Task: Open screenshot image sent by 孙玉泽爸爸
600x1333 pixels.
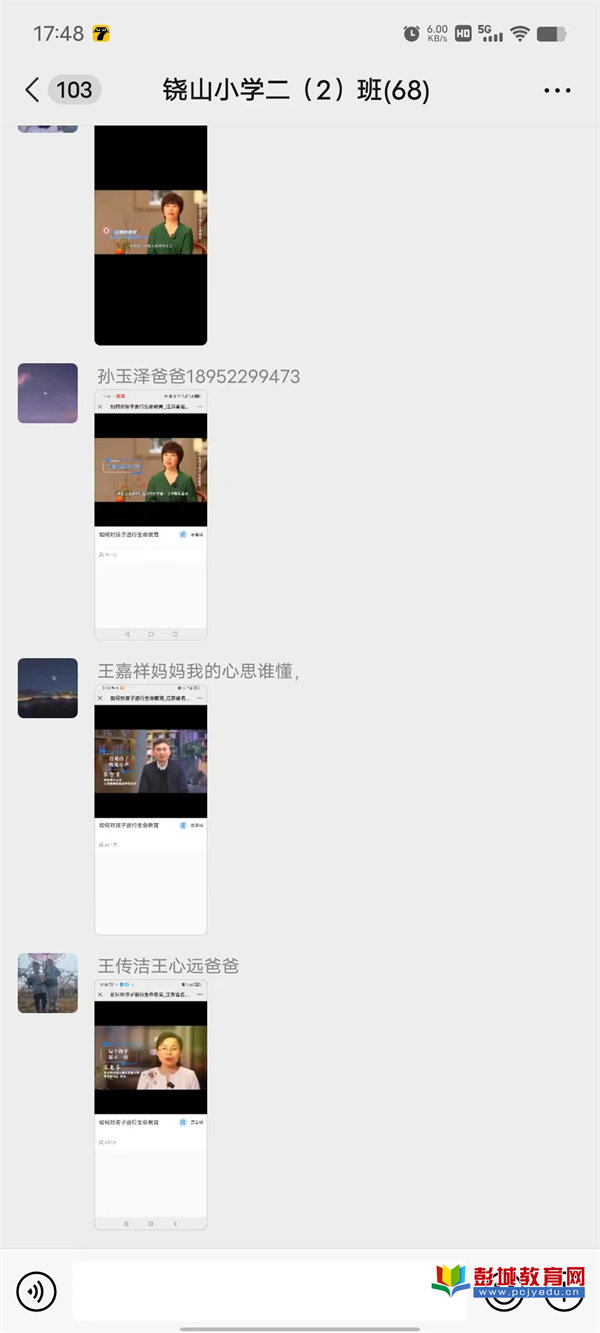Action: (x=150, y=515)
